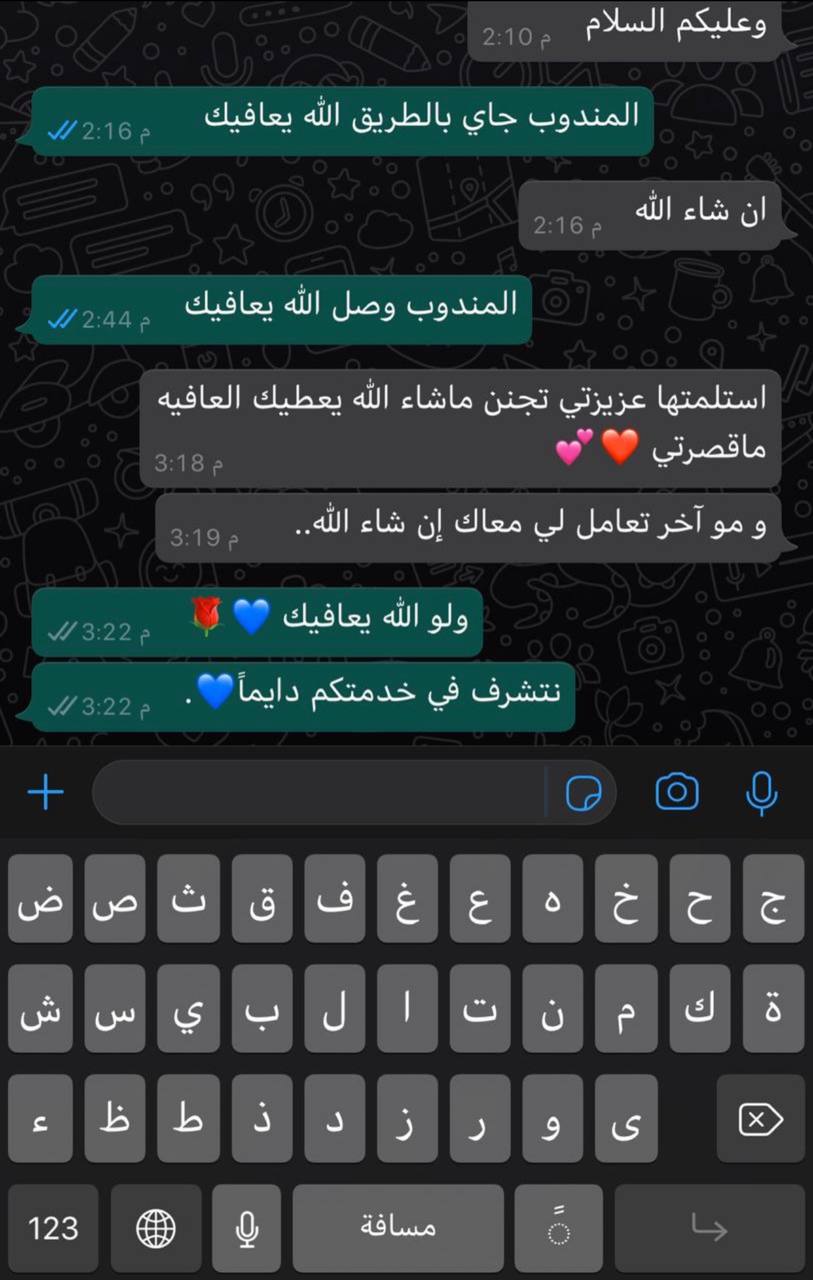Image resolution: width=813 pixels, height=1280 pixels.
Task: Tap the keyboard backspace key
Action: [760, 1119]
